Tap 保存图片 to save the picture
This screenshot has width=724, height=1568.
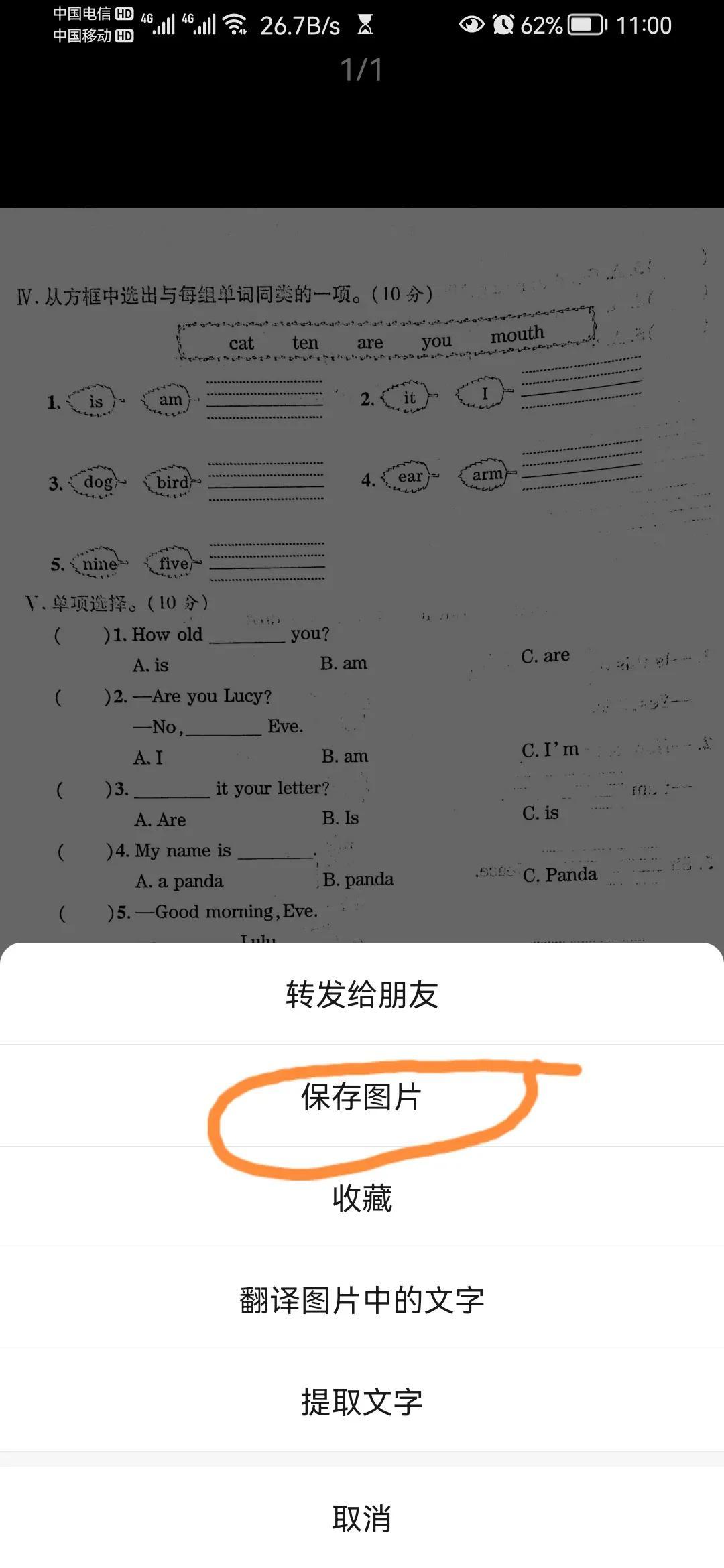(362, 1097)
